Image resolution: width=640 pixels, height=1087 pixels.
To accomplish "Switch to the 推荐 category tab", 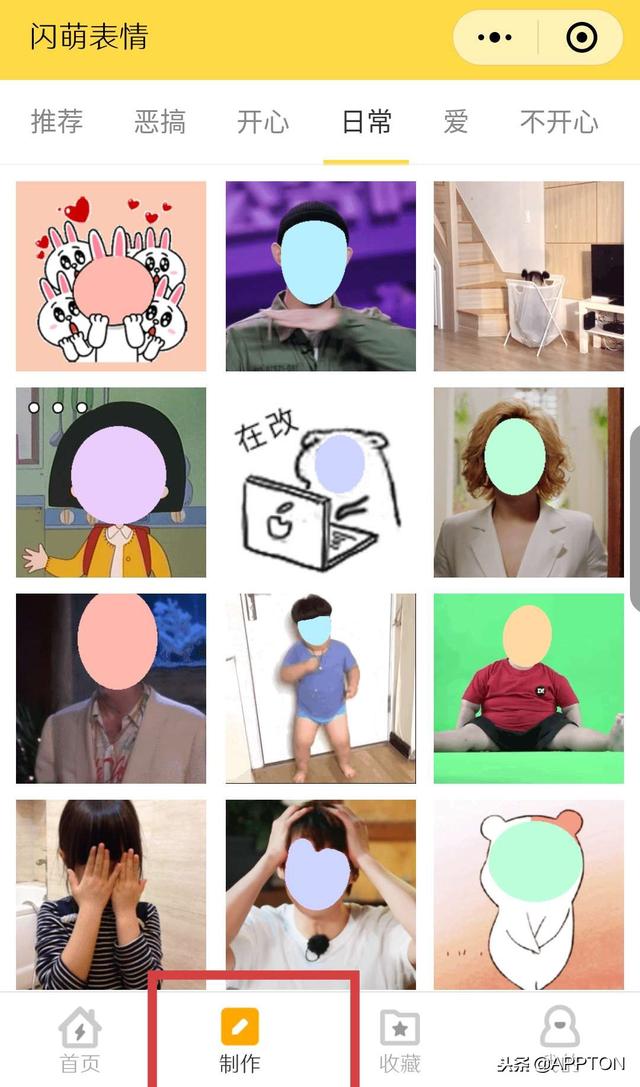I will [x=57, y=122].
